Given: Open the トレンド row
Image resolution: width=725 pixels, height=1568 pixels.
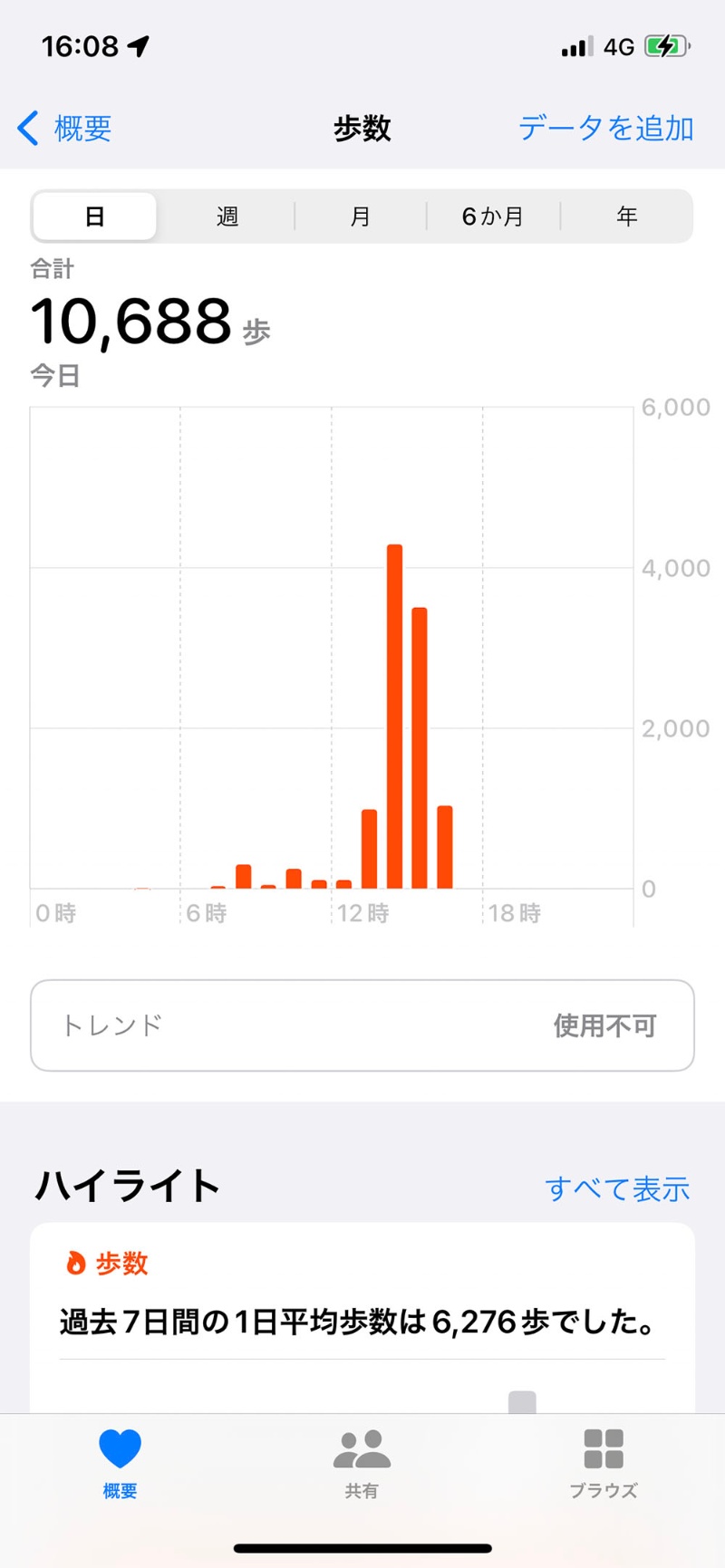Looking at the screenshot, I should [x=362, y=1025].
